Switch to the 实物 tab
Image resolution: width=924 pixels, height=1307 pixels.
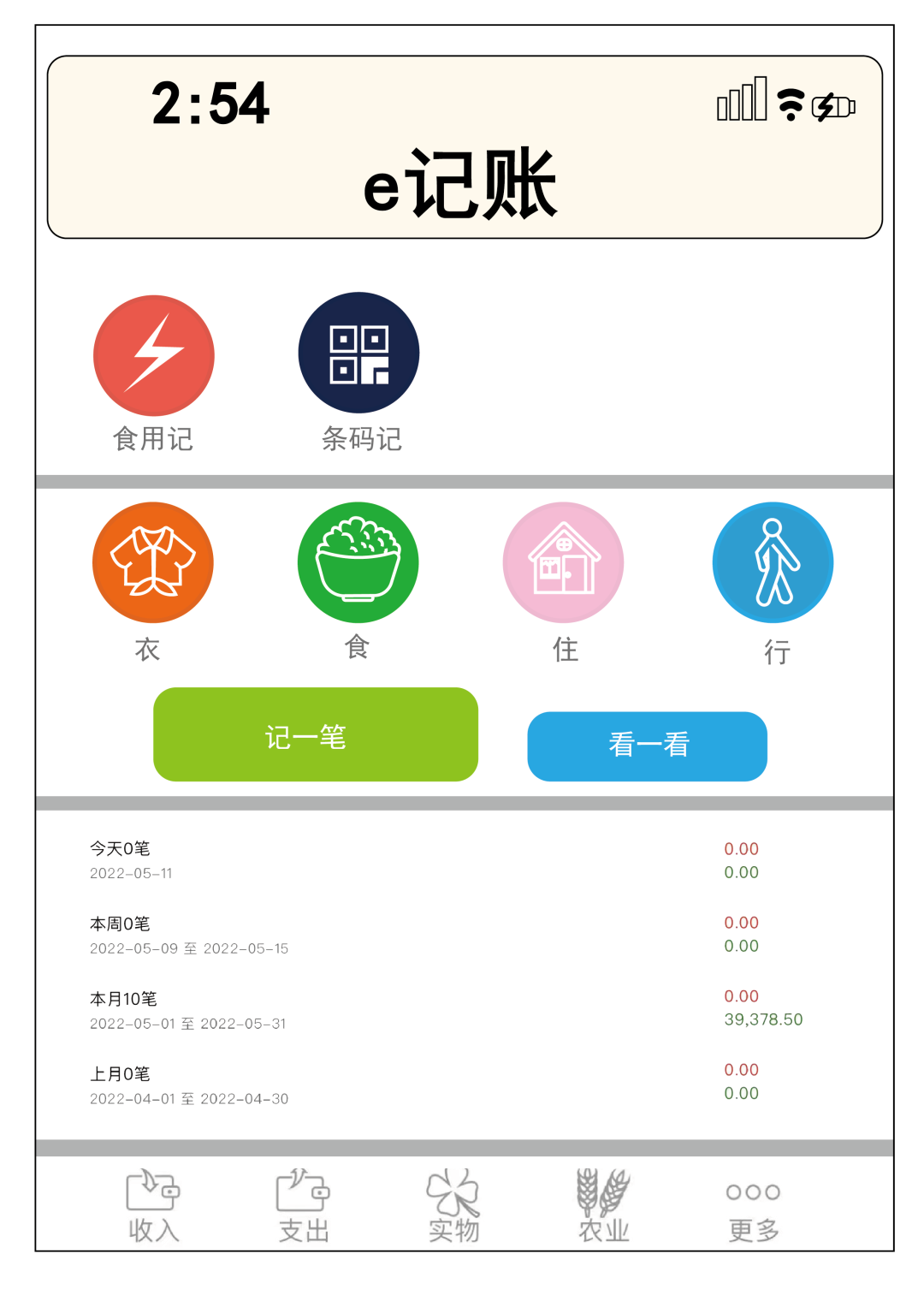click(x=453, y=1205)
